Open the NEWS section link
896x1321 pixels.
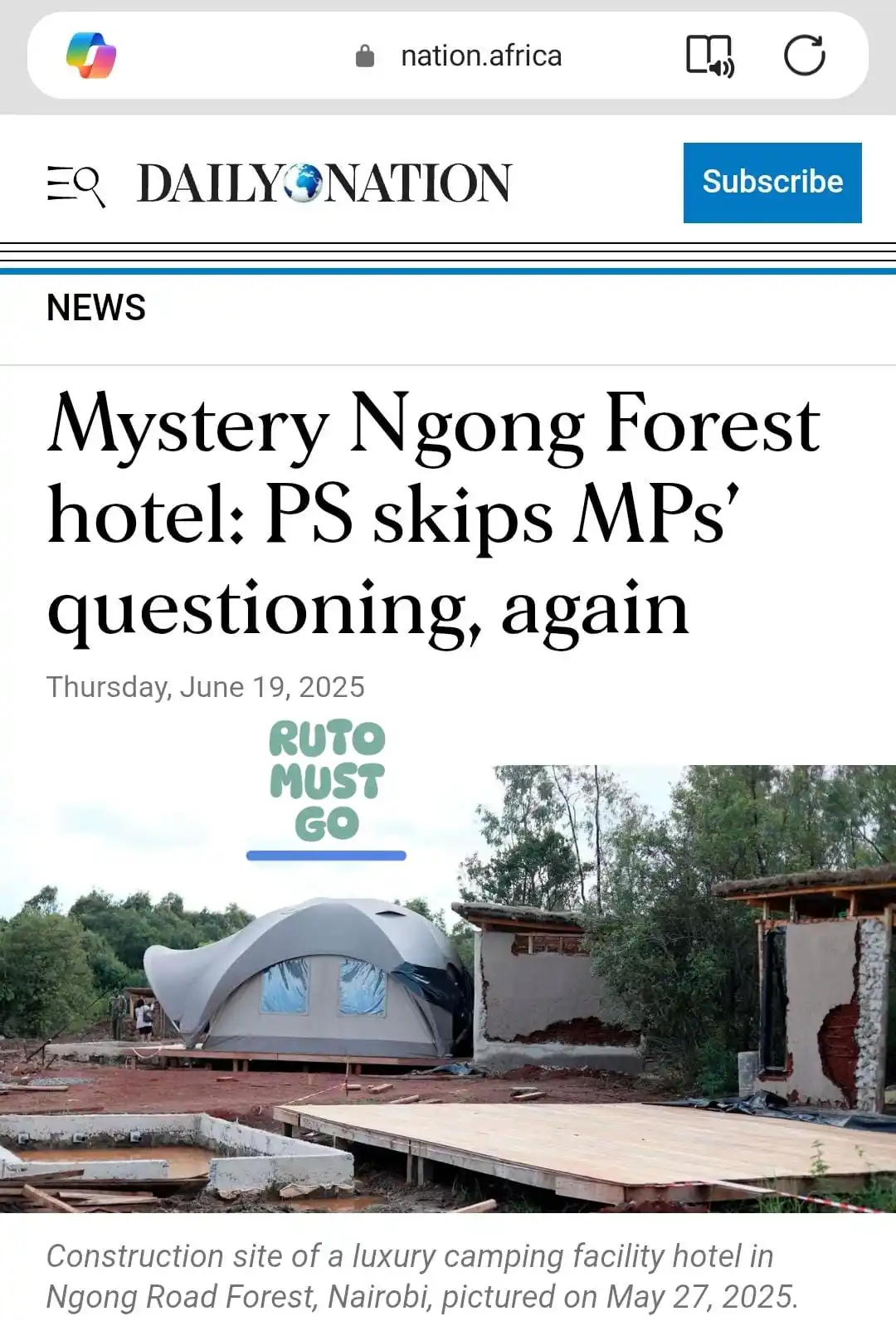tap(96, 308)
